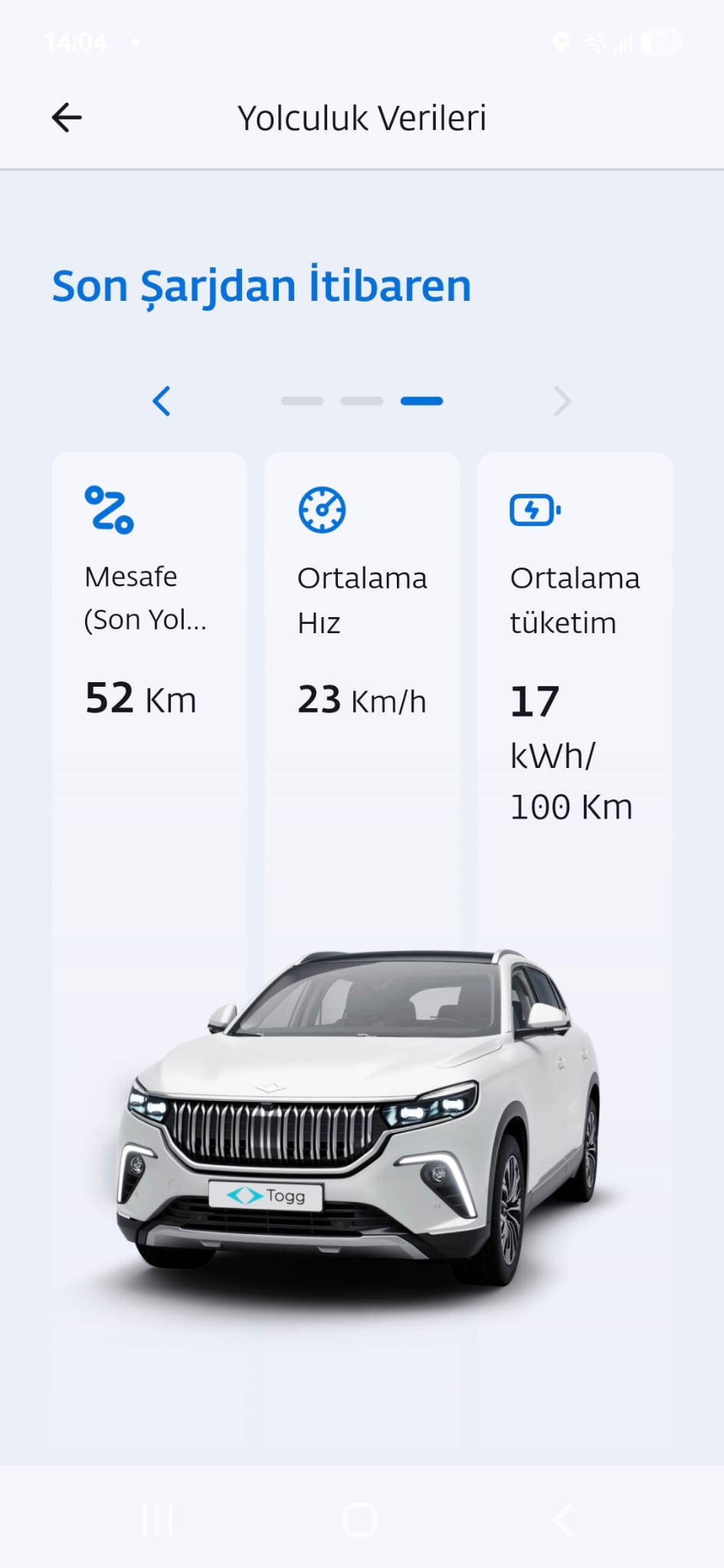Show previous trip data page with left chevron
Image resolution: width=724 pixels, height=1568 pixels.
162,400
